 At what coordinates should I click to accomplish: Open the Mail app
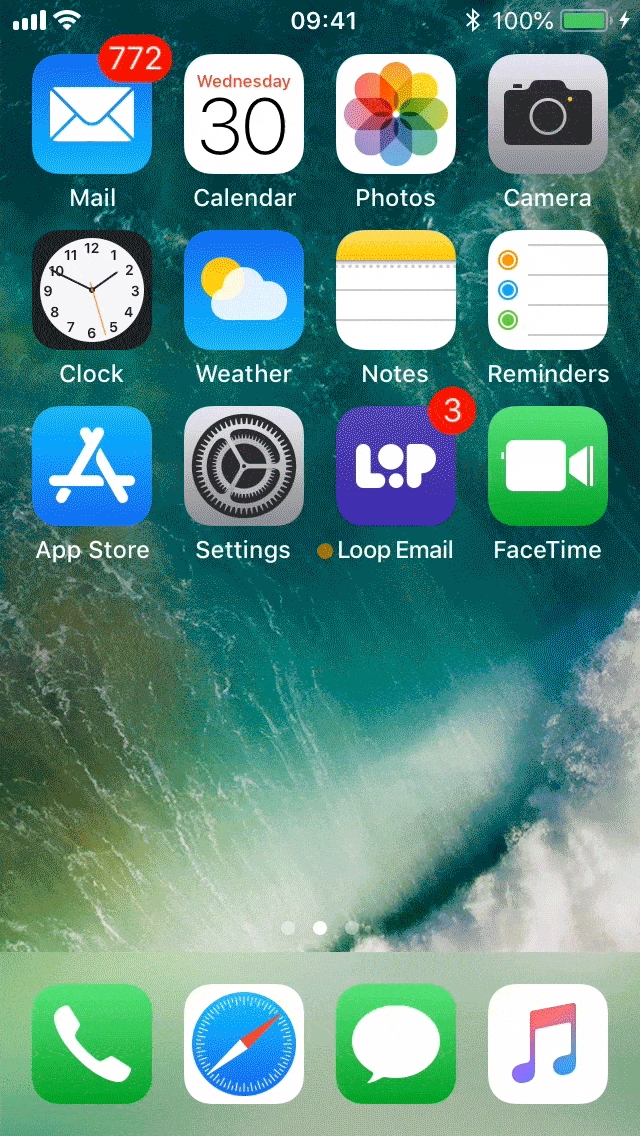tap(92, 115)
